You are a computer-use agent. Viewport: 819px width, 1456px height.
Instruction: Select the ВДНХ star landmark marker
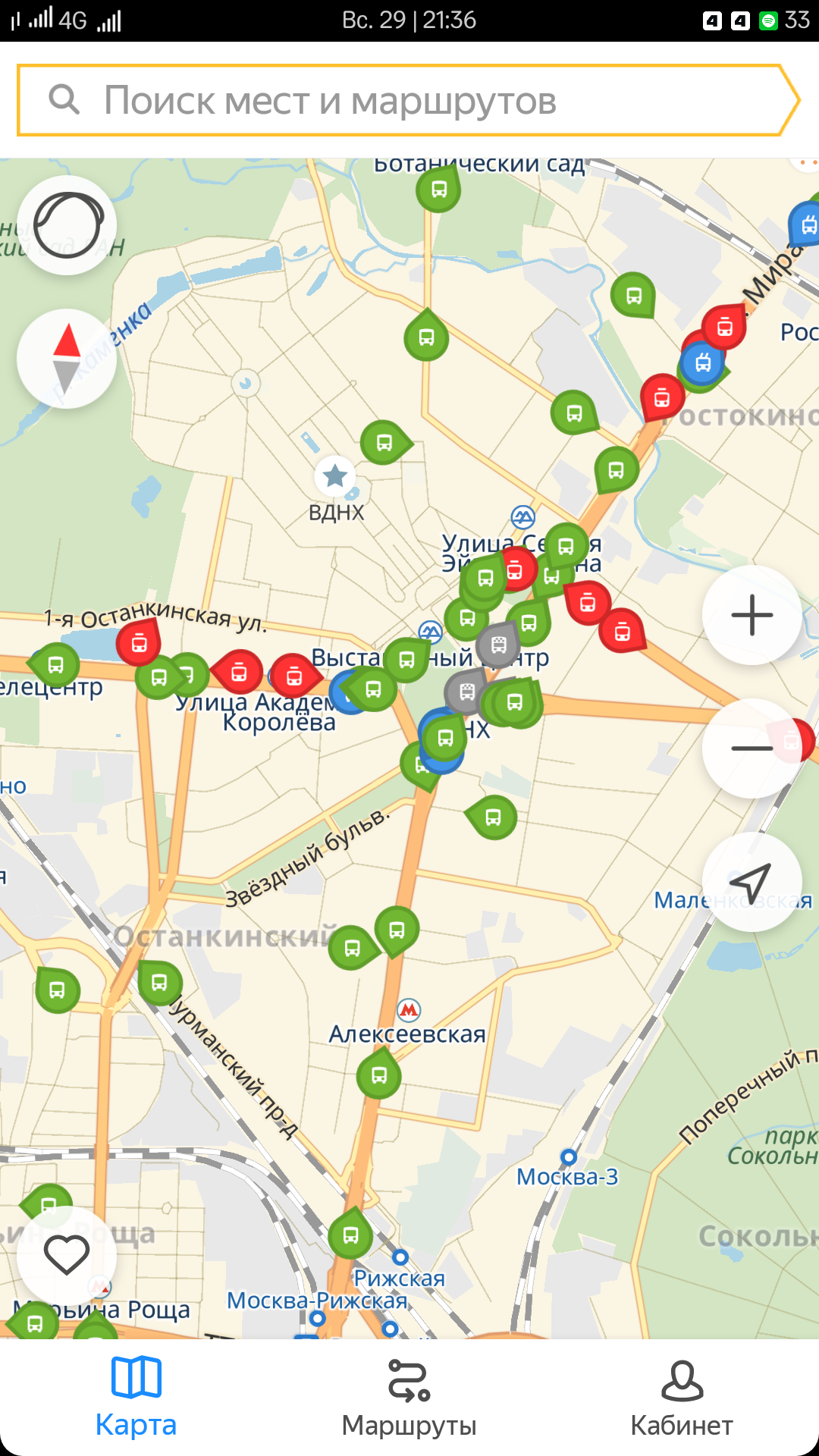(334, 476)
